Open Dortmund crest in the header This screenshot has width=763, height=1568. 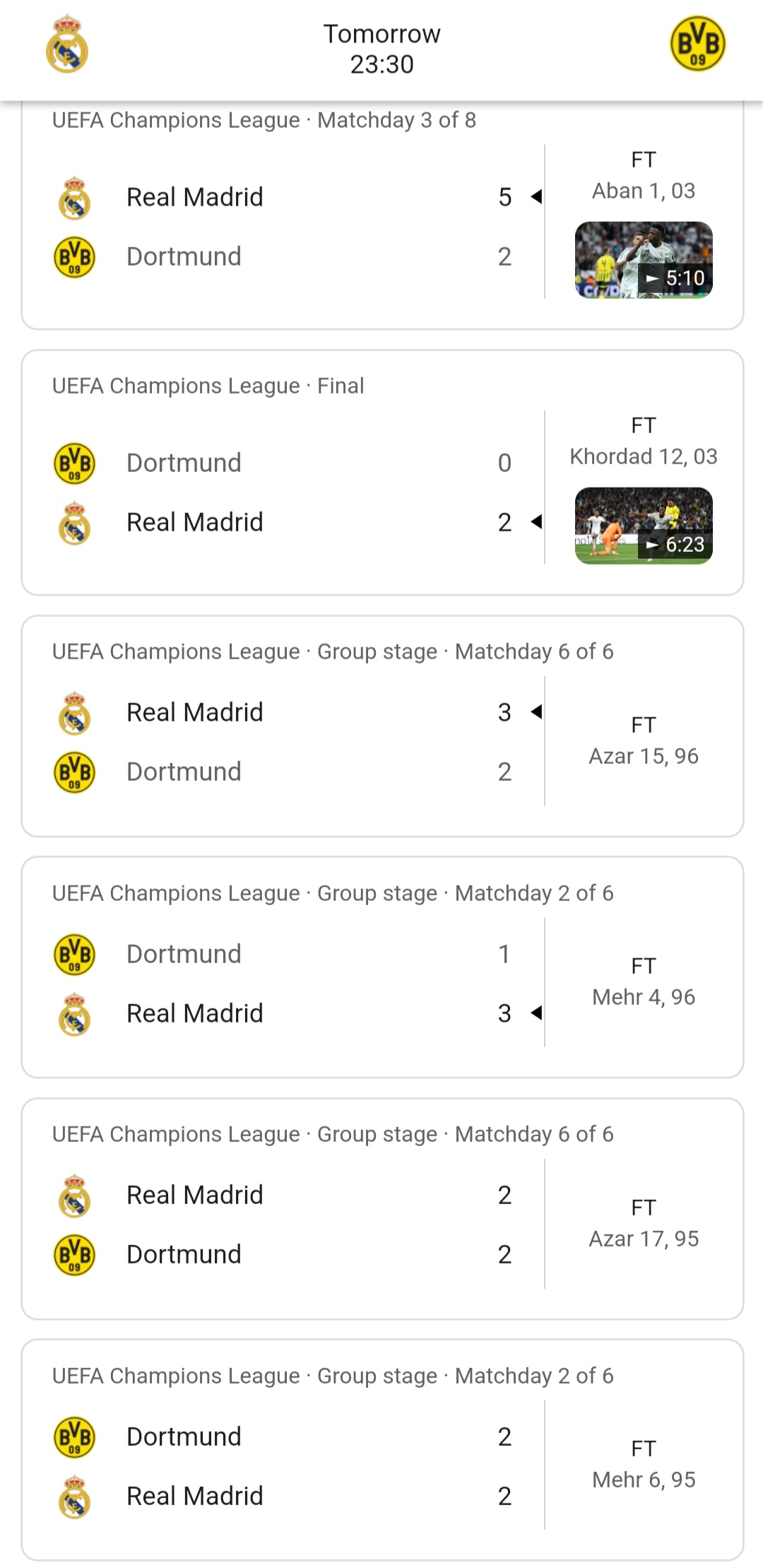697,44
